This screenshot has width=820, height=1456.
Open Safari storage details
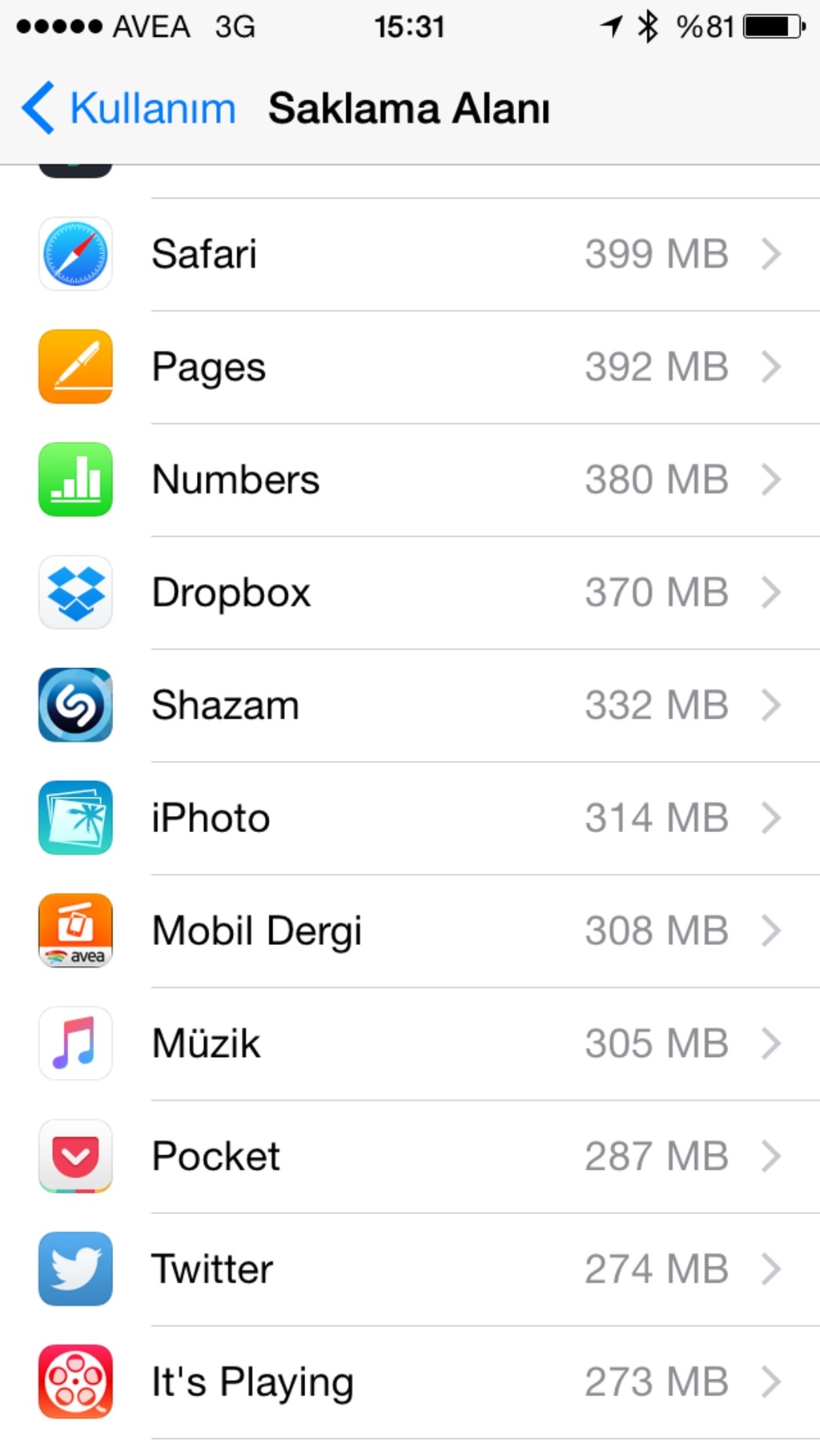[x=410, y=255]
